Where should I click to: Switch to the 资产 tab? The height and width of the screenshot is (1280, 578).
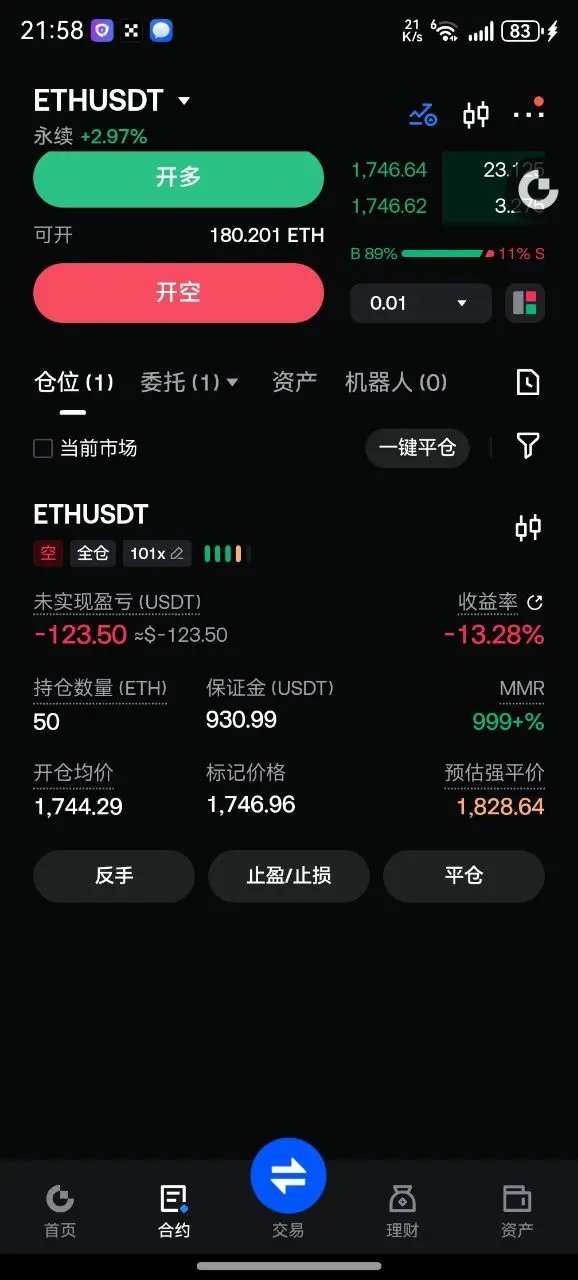[294, 382]
